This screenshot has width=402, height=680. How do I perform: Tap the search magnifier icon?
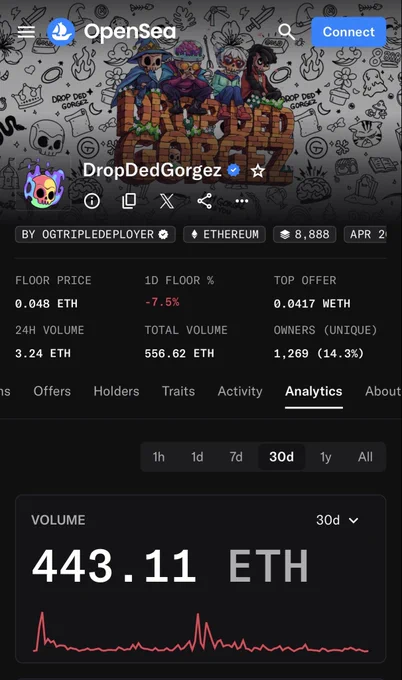pyautogui.click(x=286, y=32)
